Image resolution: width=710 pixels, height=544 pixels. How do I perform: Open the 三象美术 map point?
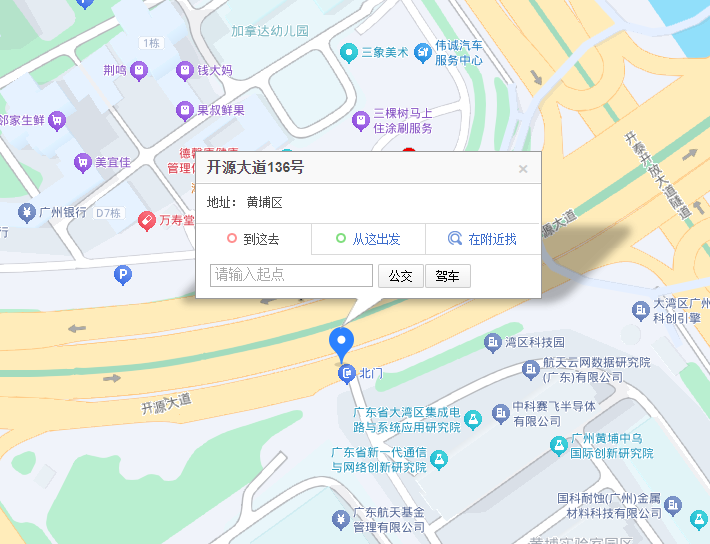[349, 52]
